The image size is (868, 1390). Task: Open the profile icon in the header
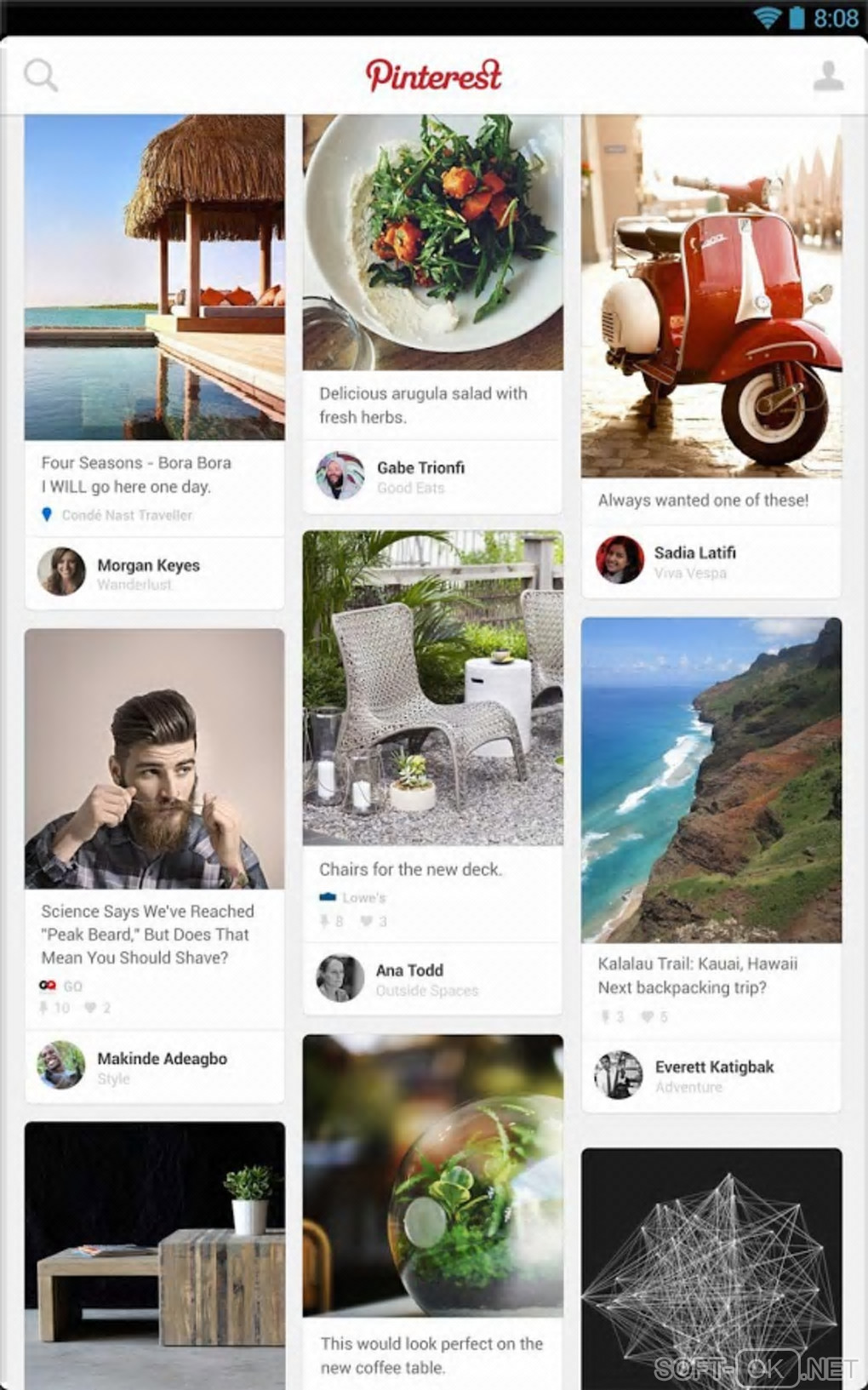click(x=827, y=76)
